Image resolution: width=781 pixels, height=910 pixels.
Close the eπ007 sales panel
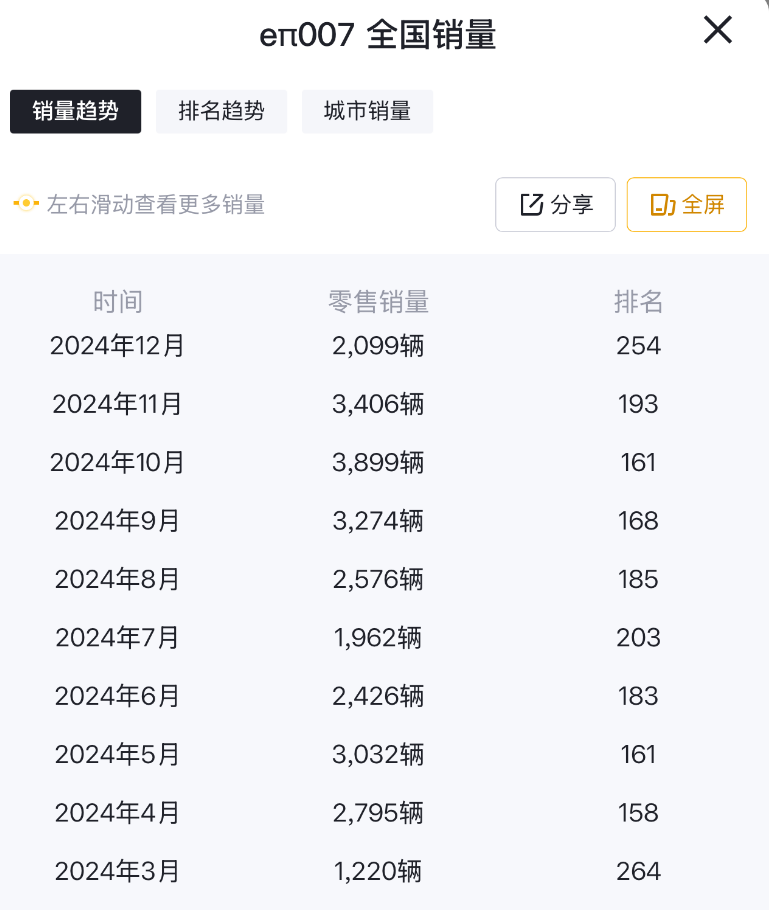718,30
